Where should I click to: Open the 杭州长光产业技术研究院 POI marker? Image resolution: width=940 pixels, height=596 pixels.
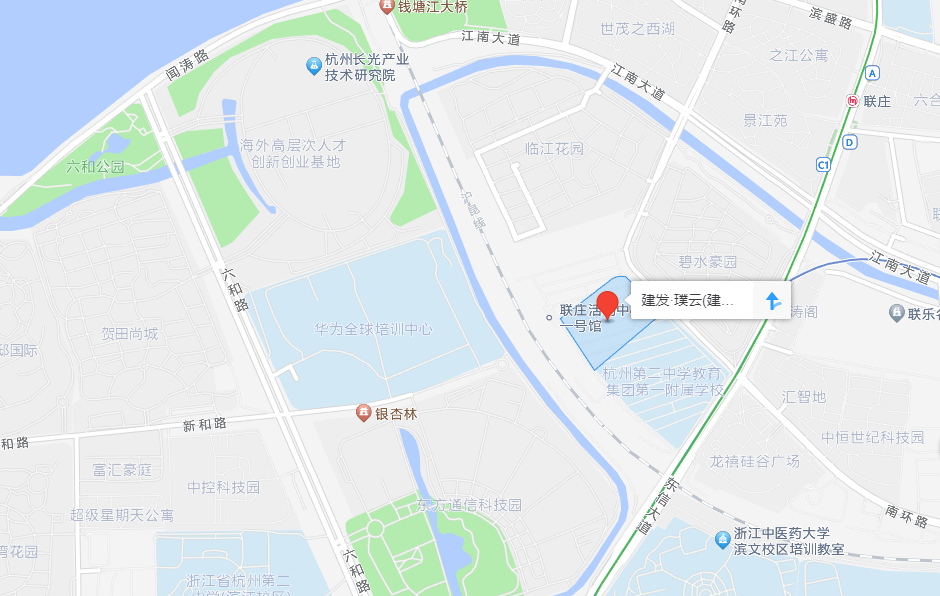click(314, 66)
